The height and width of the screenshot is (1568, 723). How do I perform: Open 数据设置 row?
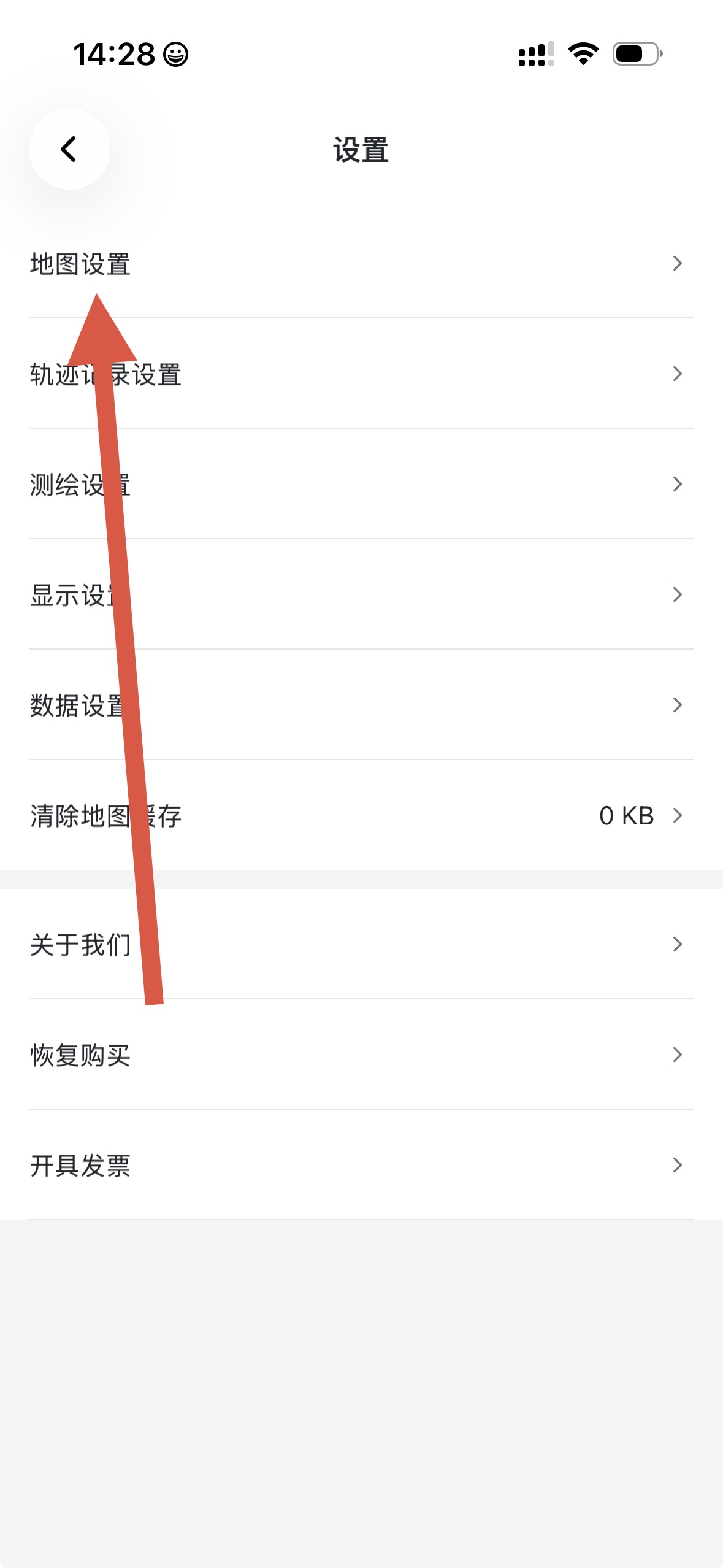[x=361, y=705]
